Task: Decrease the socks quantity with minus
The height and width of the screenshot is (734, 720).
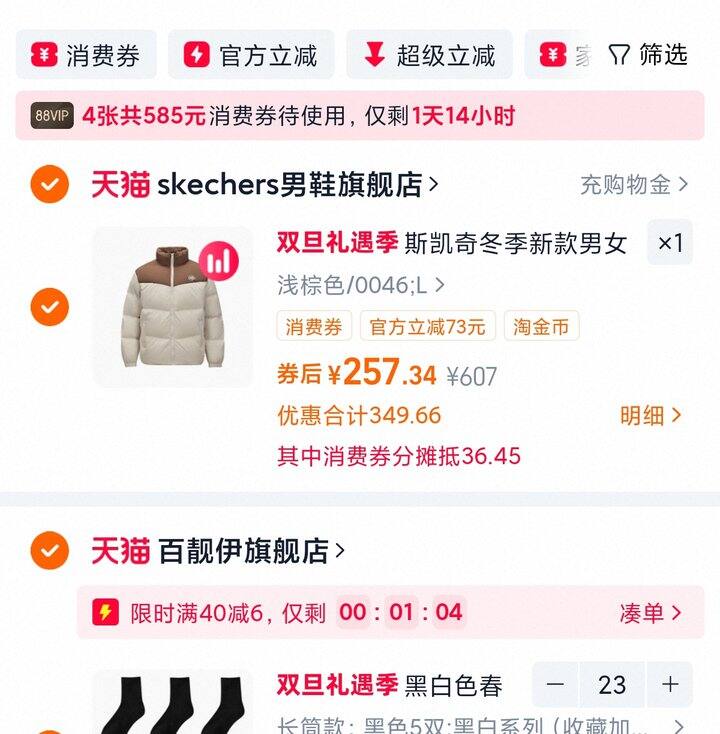Action: coord(556,685)
